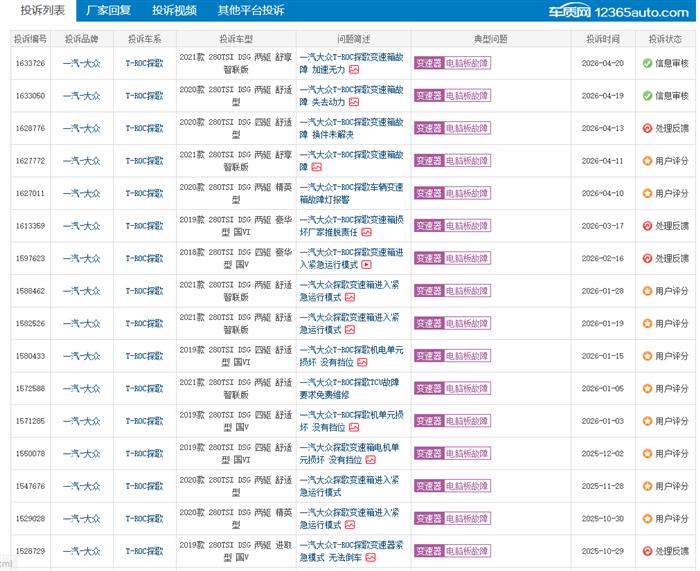Screen dimensions: 700x571
Task: Open the video icon in complaint 1597623
Action: coord(366,265)
